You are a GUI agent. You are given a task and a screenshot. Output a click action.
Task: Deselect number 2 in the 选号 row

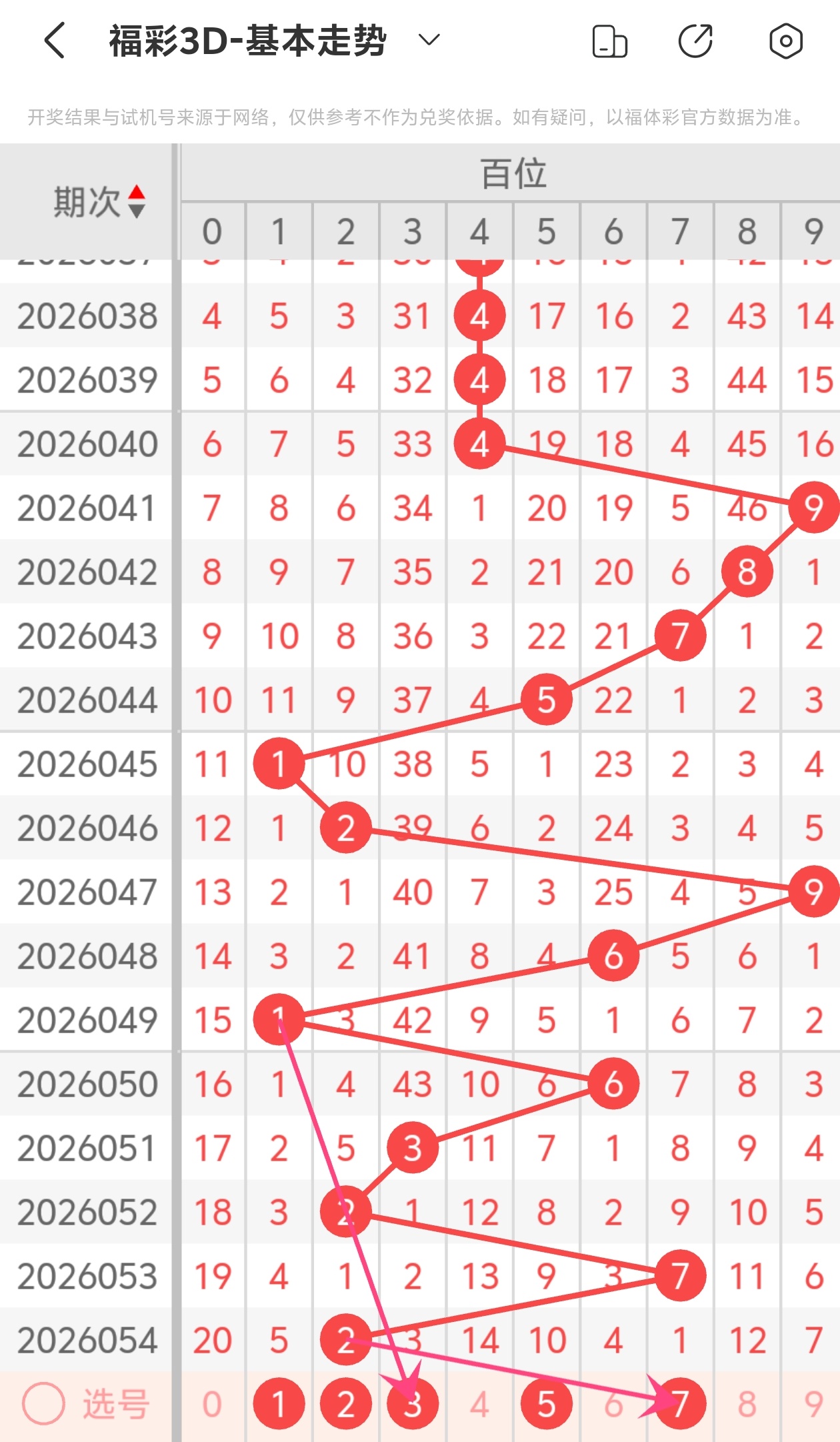coord(345,1404)
